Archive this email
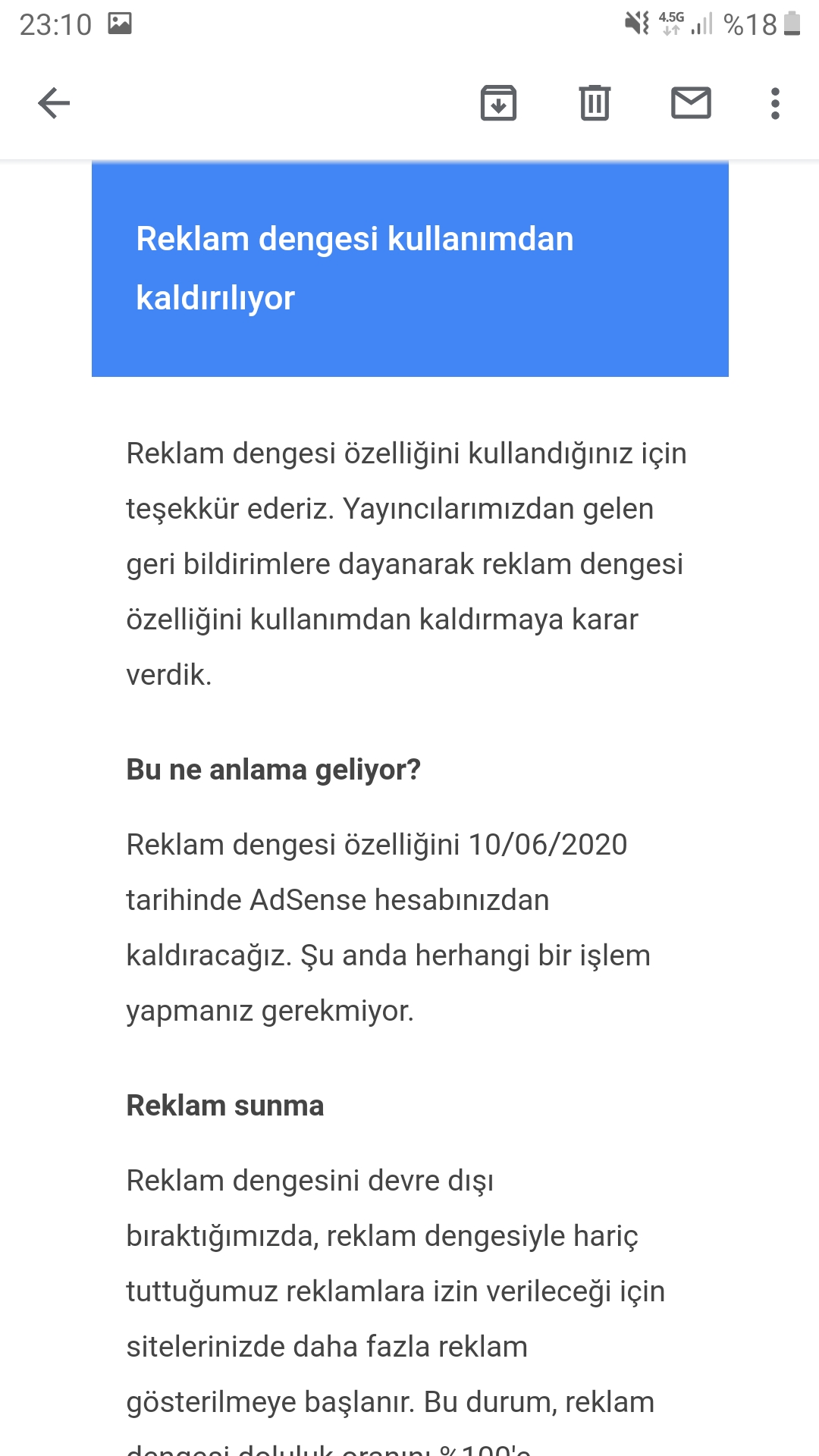Image resolution: width=819 pixels, height=1456 pixels. (498, 103)
